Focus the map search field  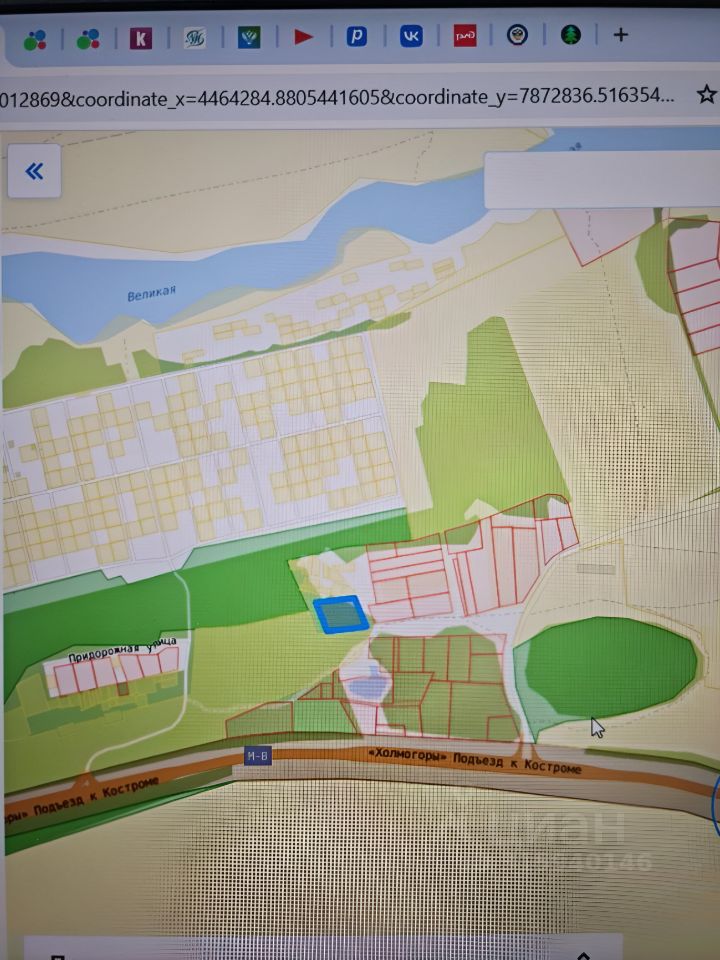(x=600, y=180)
